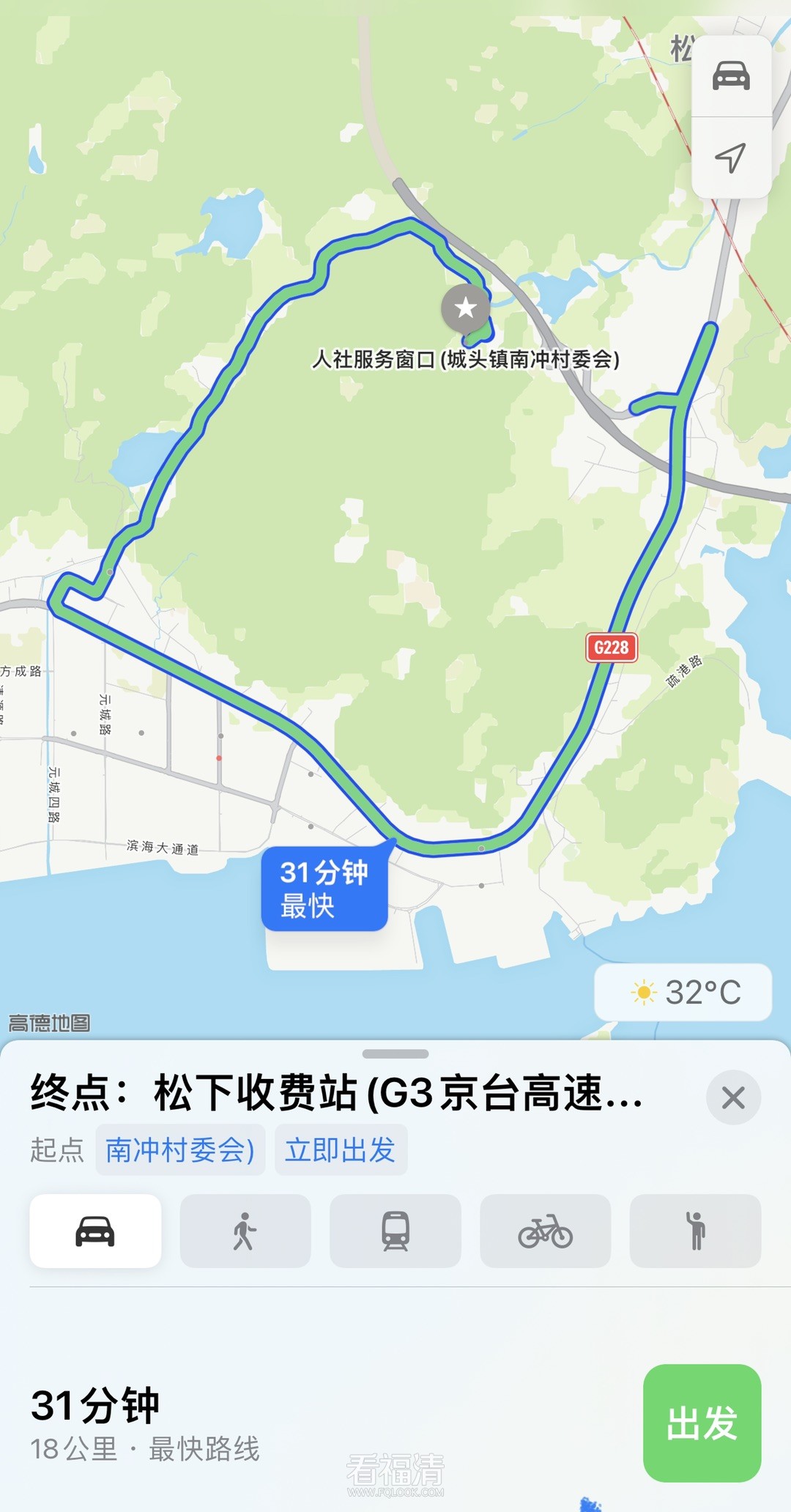Select the driving transport mode
791x1512 pixels.
coord(95,1231)
